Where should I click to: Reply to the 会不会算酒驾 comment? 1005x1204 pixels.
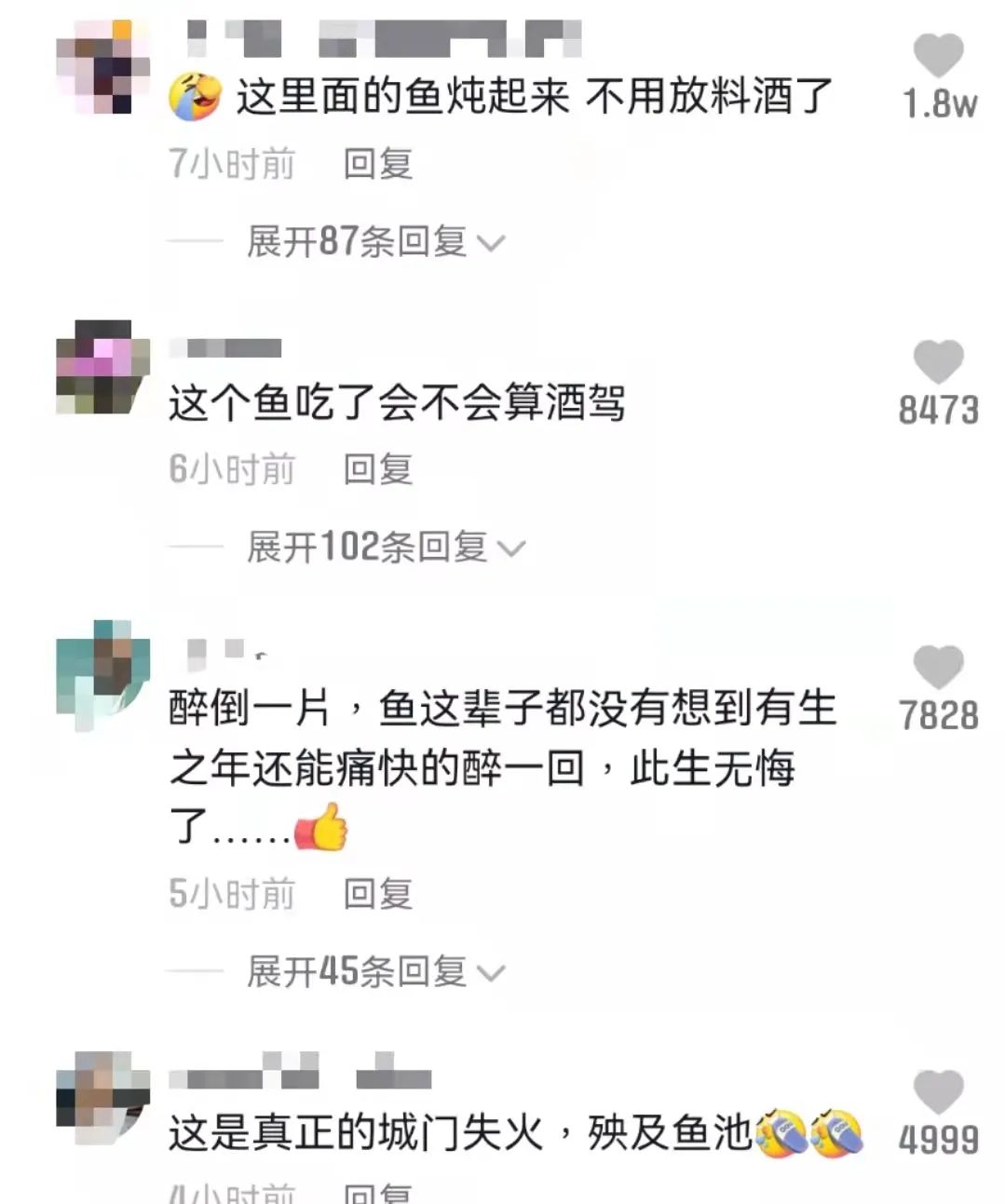click(x=377, y=469)
